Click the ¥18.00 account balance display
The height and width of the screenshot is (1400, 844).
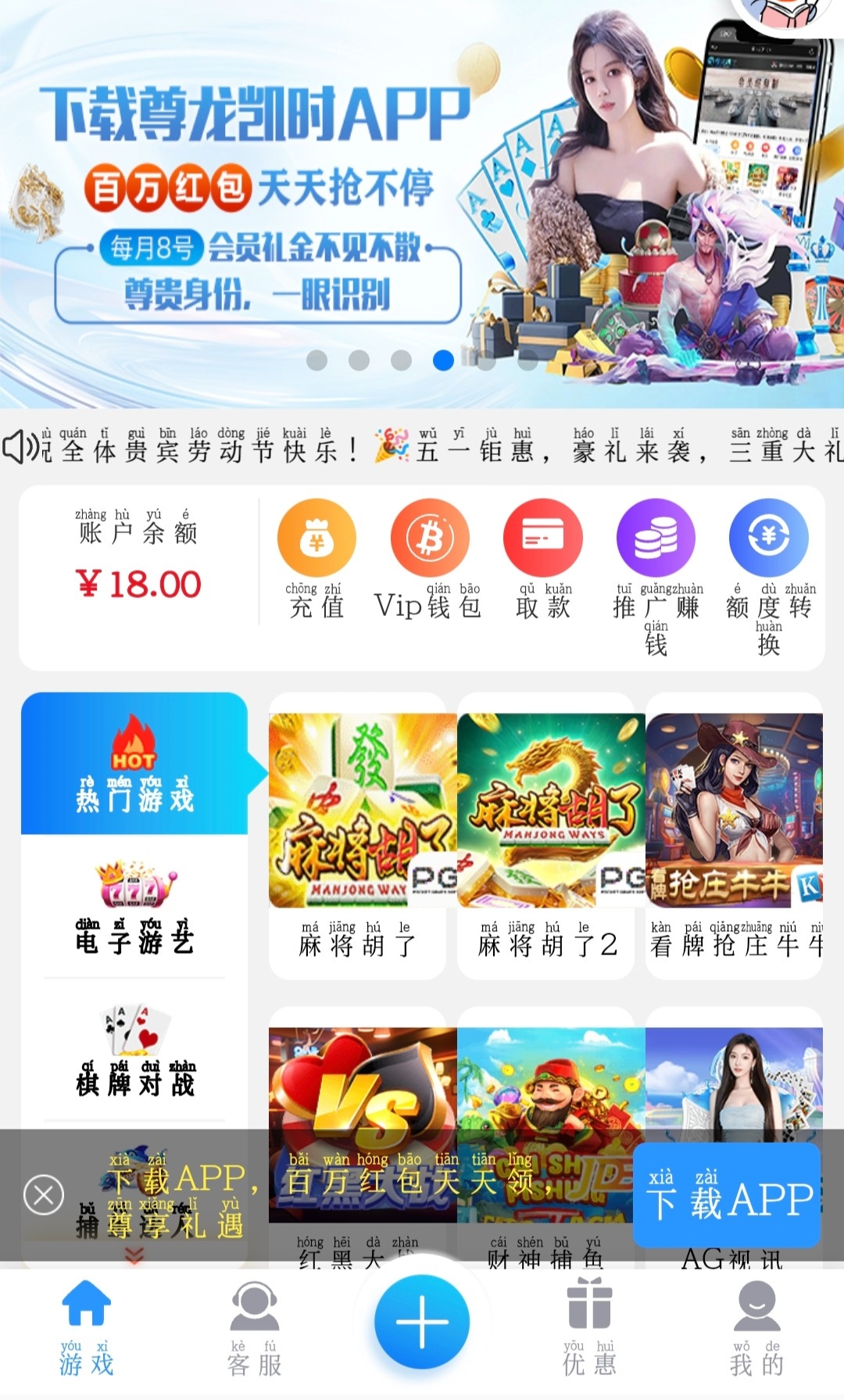138,585
